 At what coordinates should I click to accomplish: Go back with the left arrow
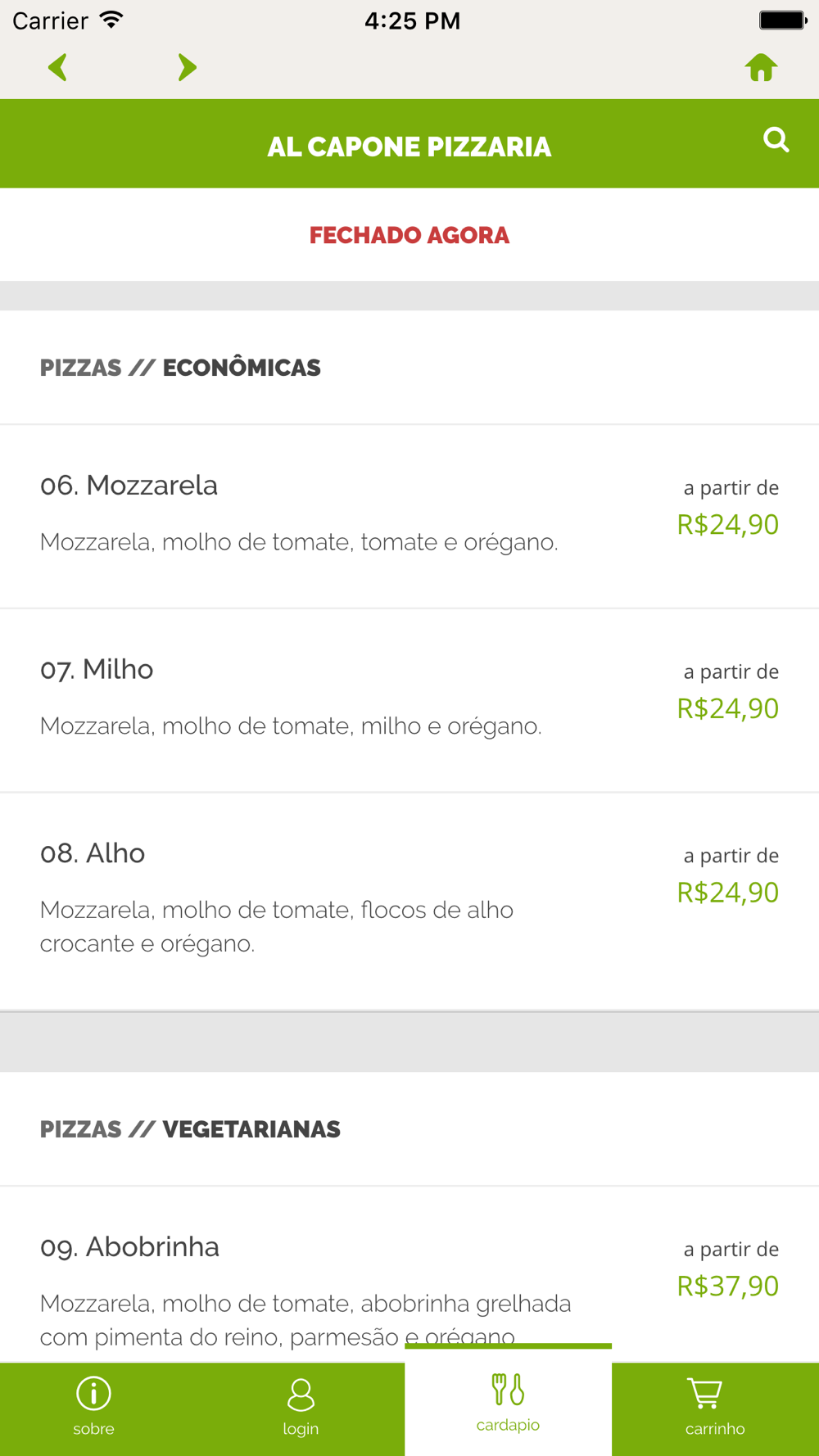57,67
